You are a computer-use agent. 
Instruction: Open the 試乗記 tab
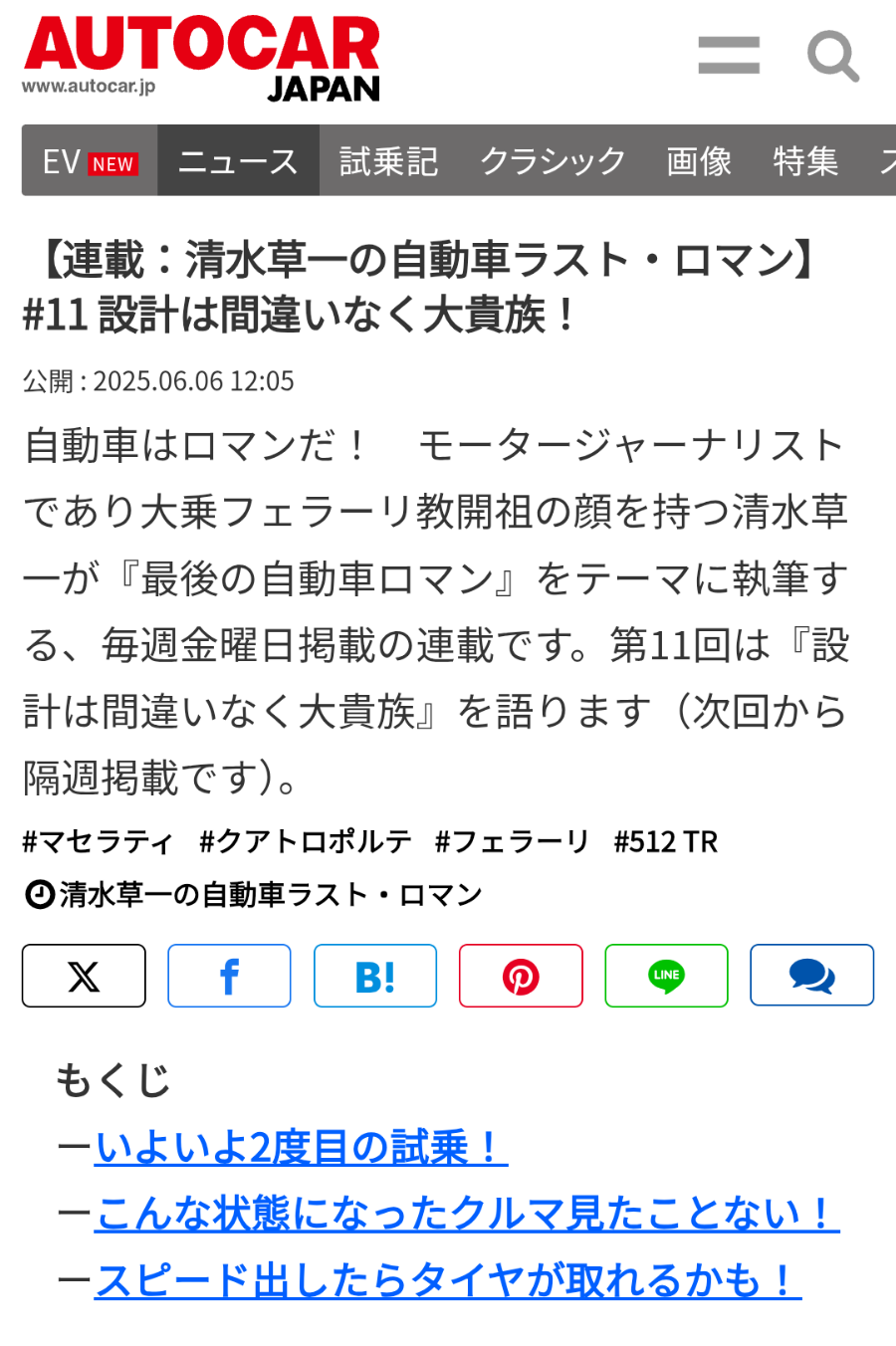(388, 161)
